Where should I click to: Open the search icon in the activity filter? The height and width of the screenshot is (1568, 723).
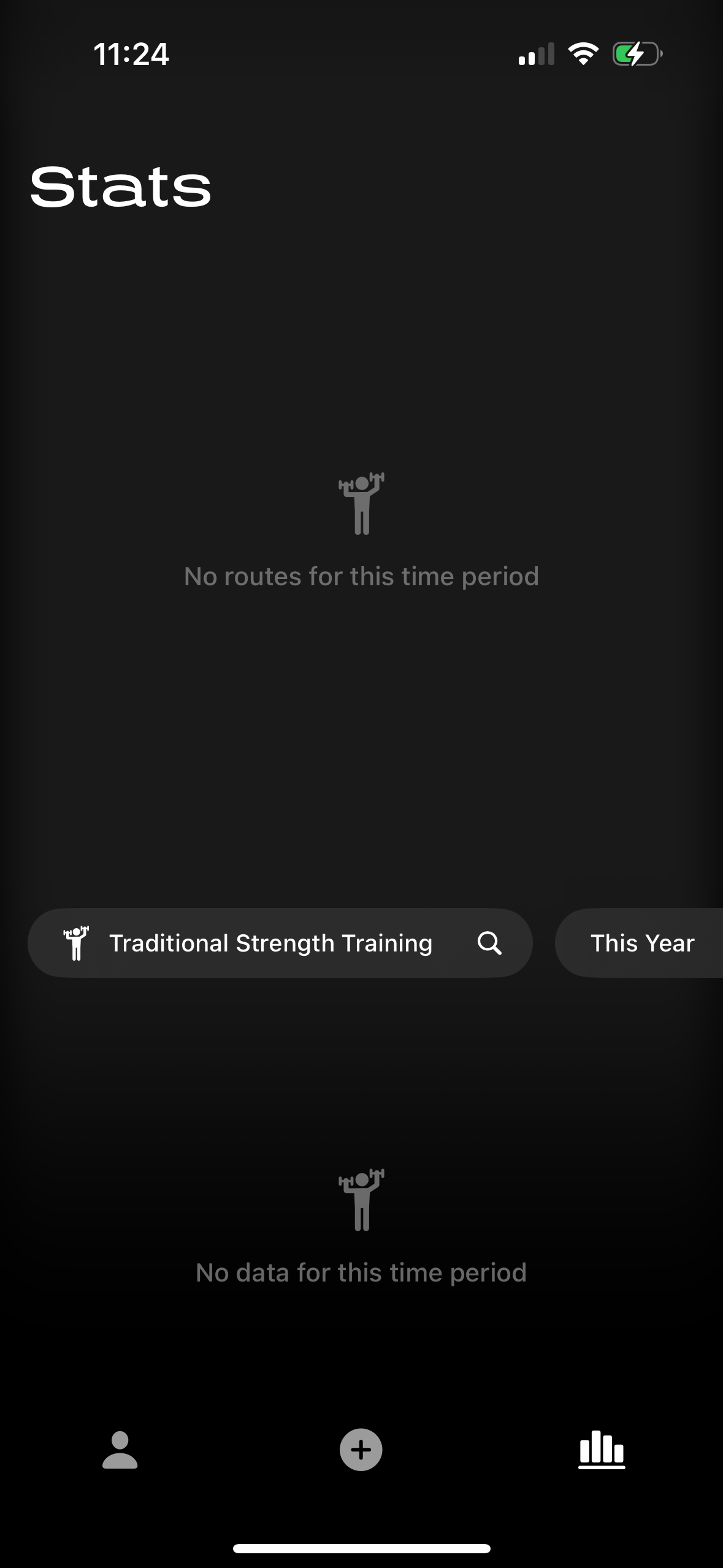click(x=489, y=942)
